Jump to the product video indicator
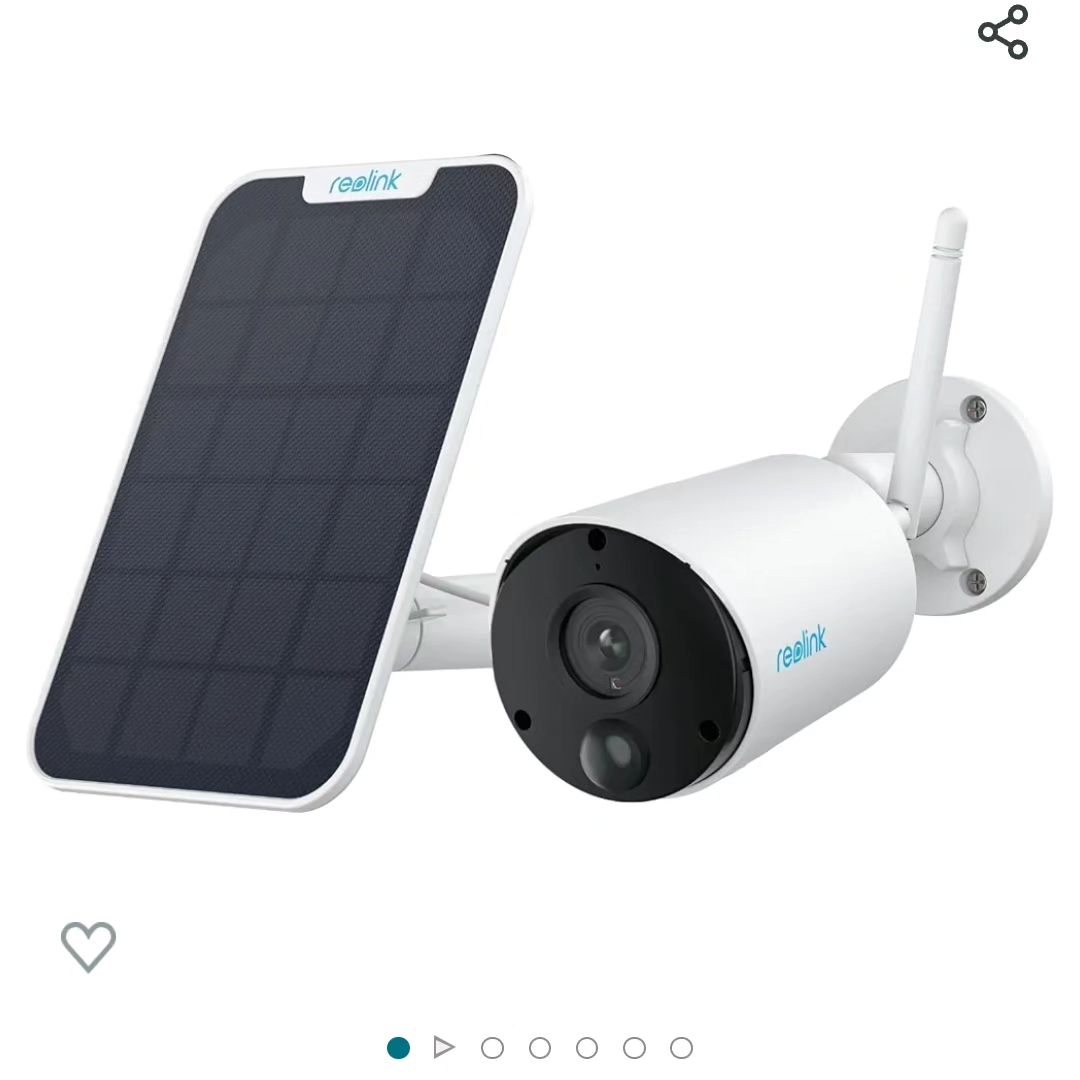 tap(444, 1048)
